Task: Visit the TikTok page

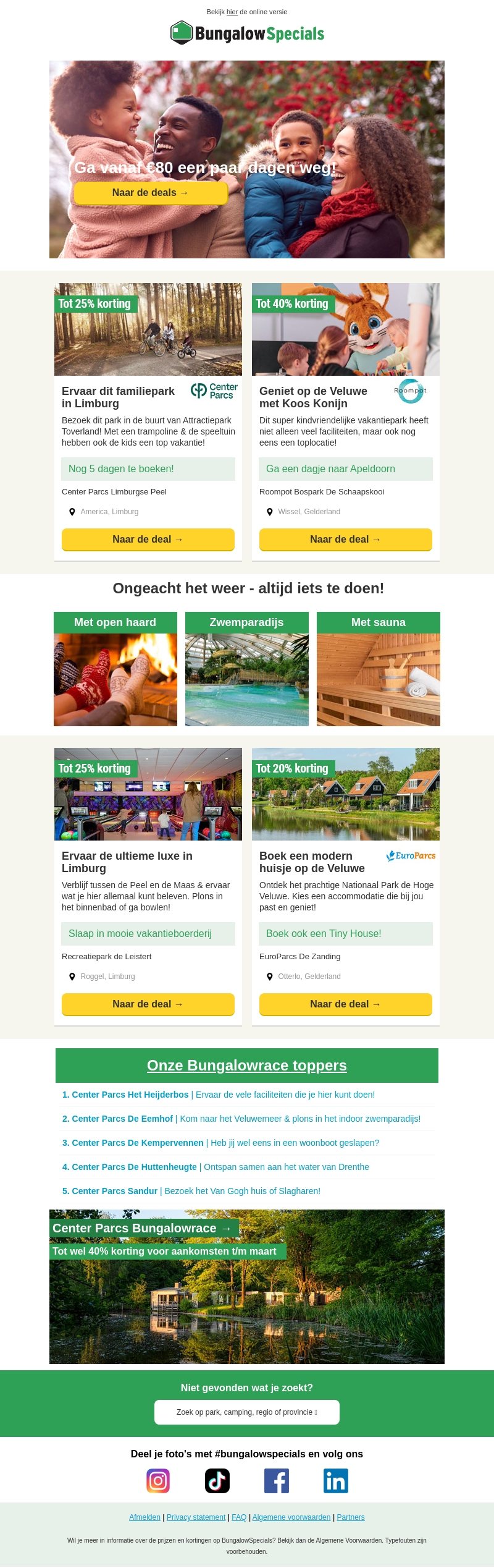Action: (x=217, y=1480)
